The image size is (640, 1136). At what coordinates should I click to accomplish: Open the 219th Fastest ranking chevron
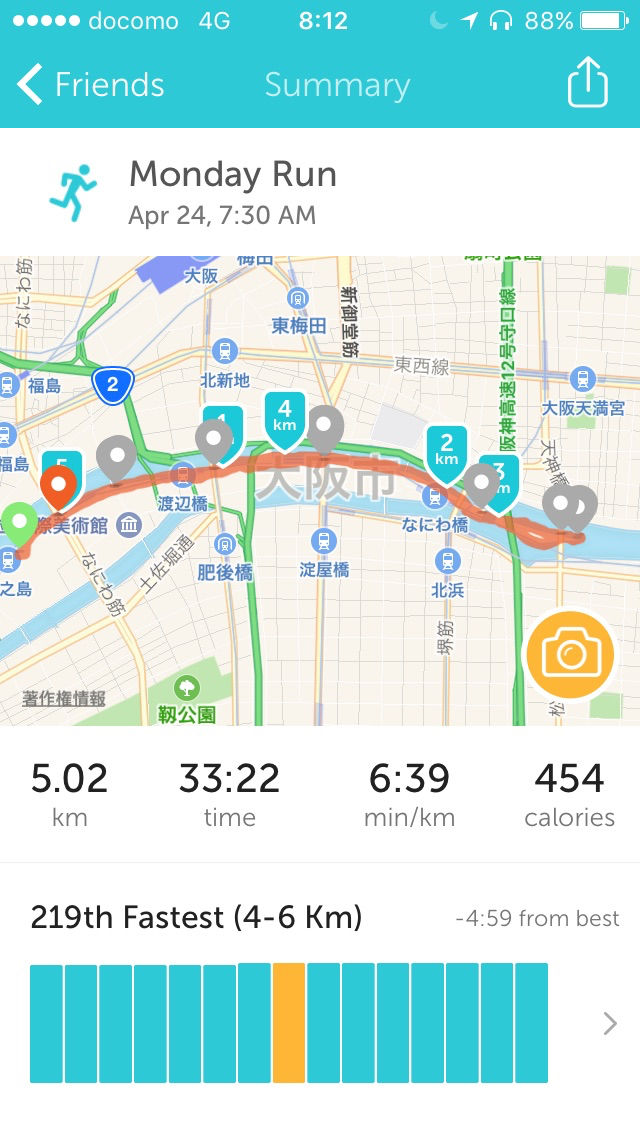[x=610, y=1023]
